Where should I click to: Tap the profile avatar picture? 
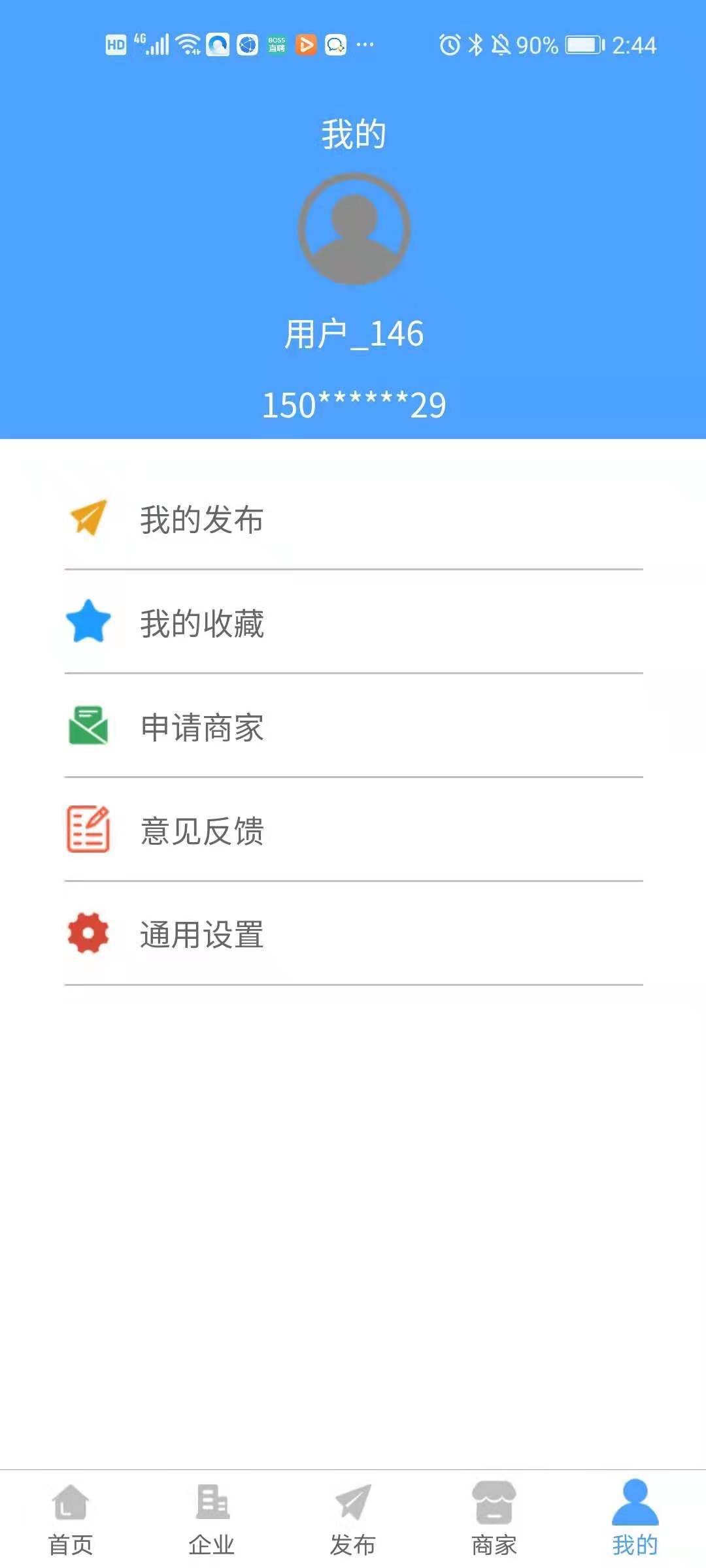pos(354,229)
